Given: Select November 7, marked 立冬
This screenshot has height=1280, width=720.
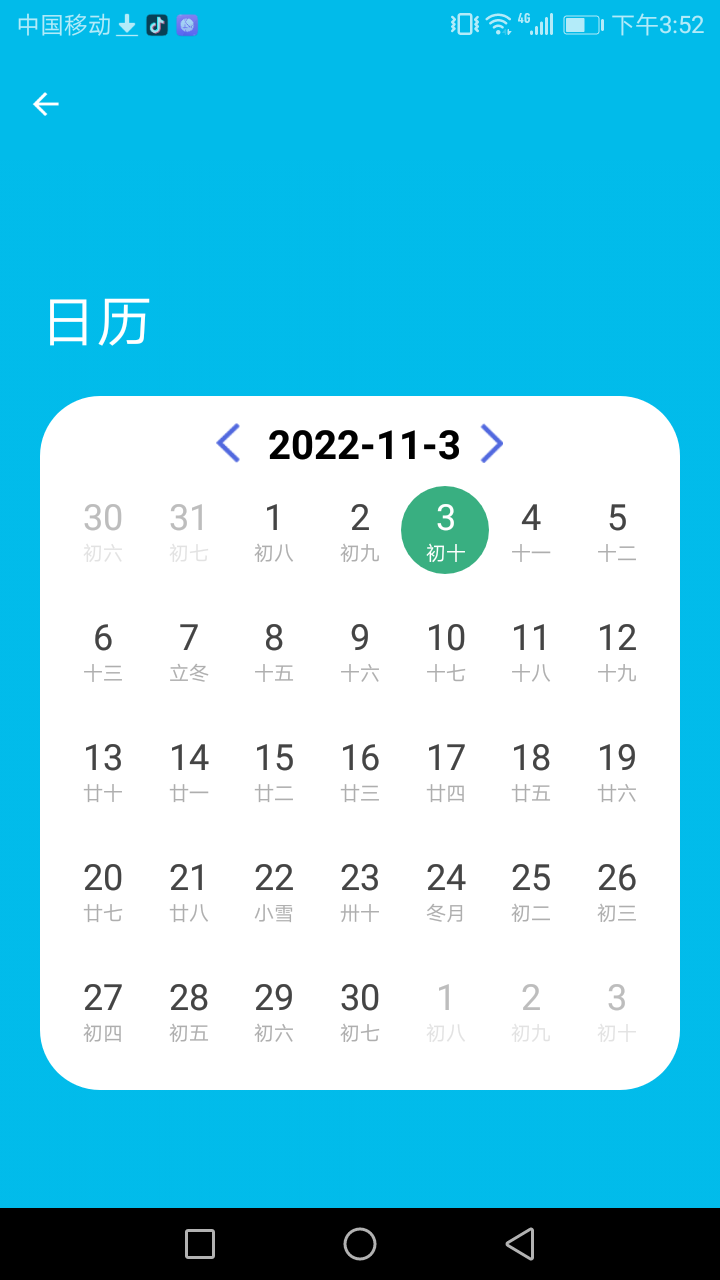Looking at the screenshot, I should (188, 650).
